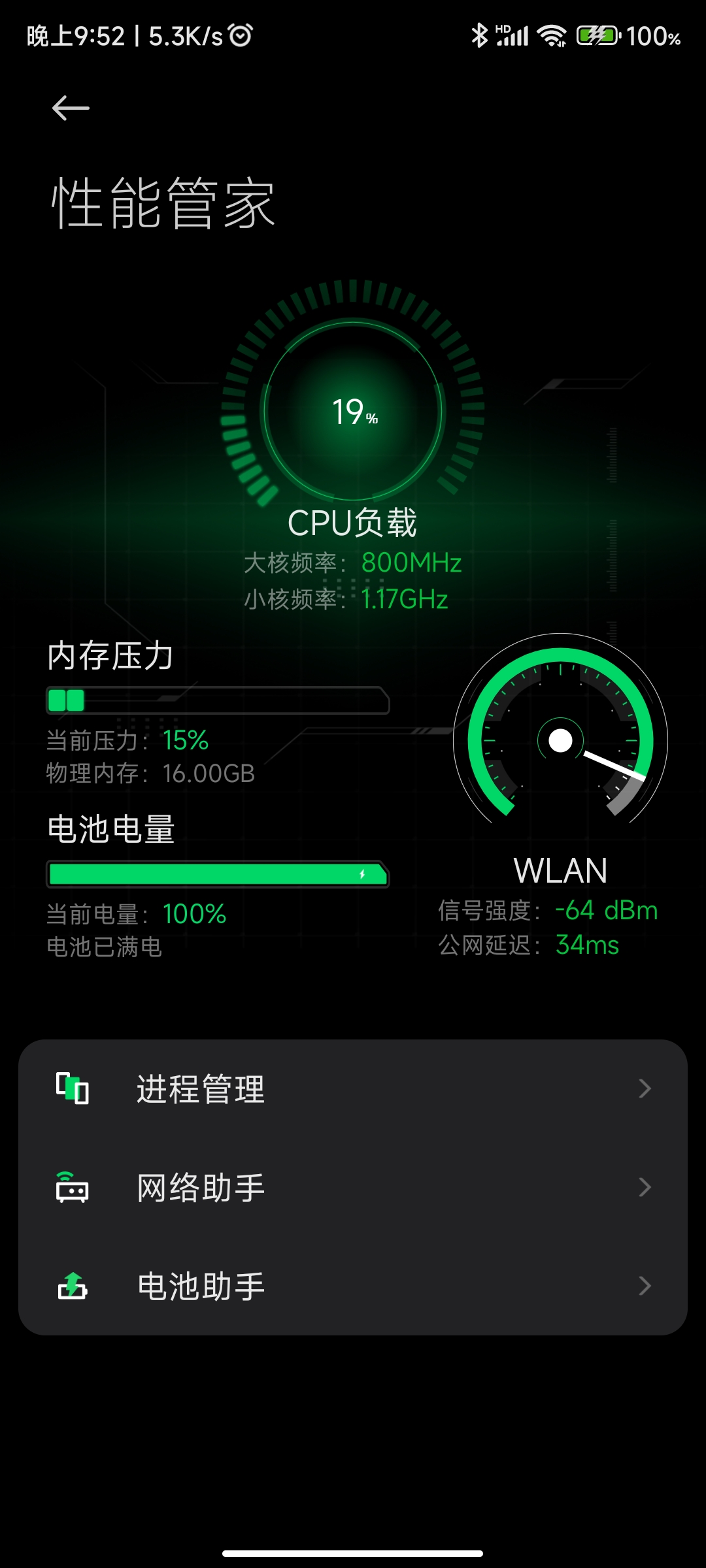Go back using the top-left arrow
706x1568 pixels.
point(71,108)
